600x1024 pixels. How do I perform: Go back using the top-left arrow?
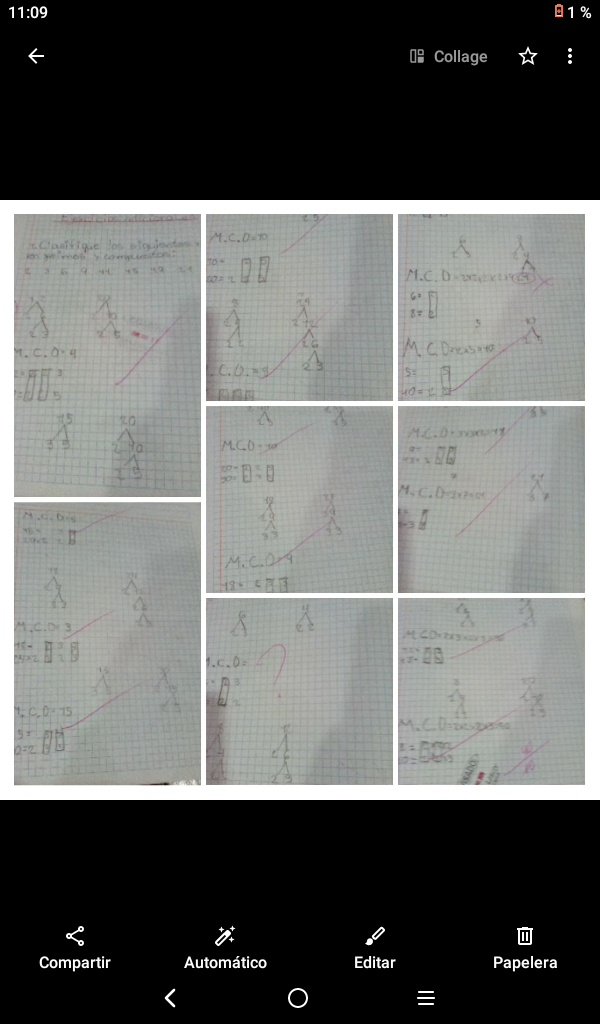click(36, 56)
